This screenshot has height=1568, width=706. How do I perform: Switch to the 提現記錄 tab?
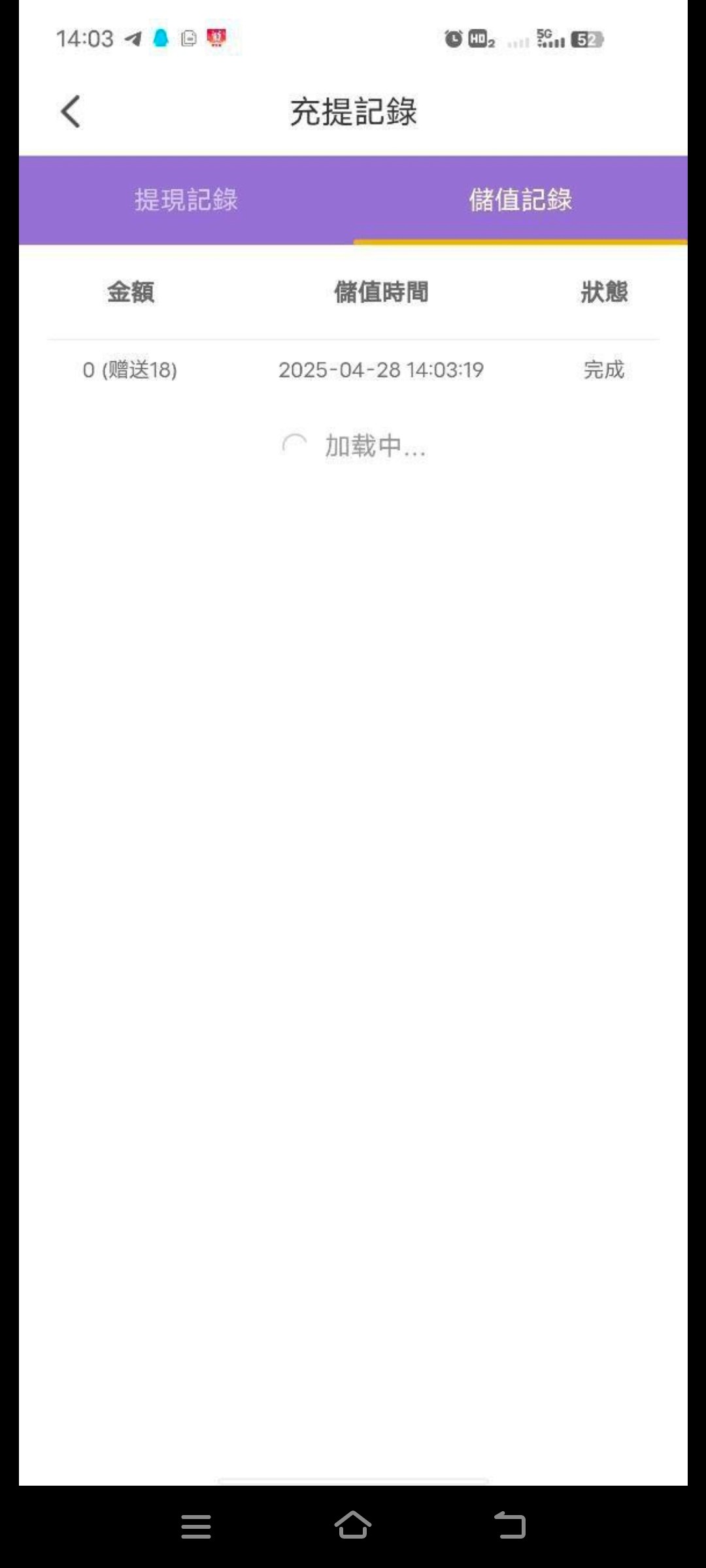tap(186, 200)
